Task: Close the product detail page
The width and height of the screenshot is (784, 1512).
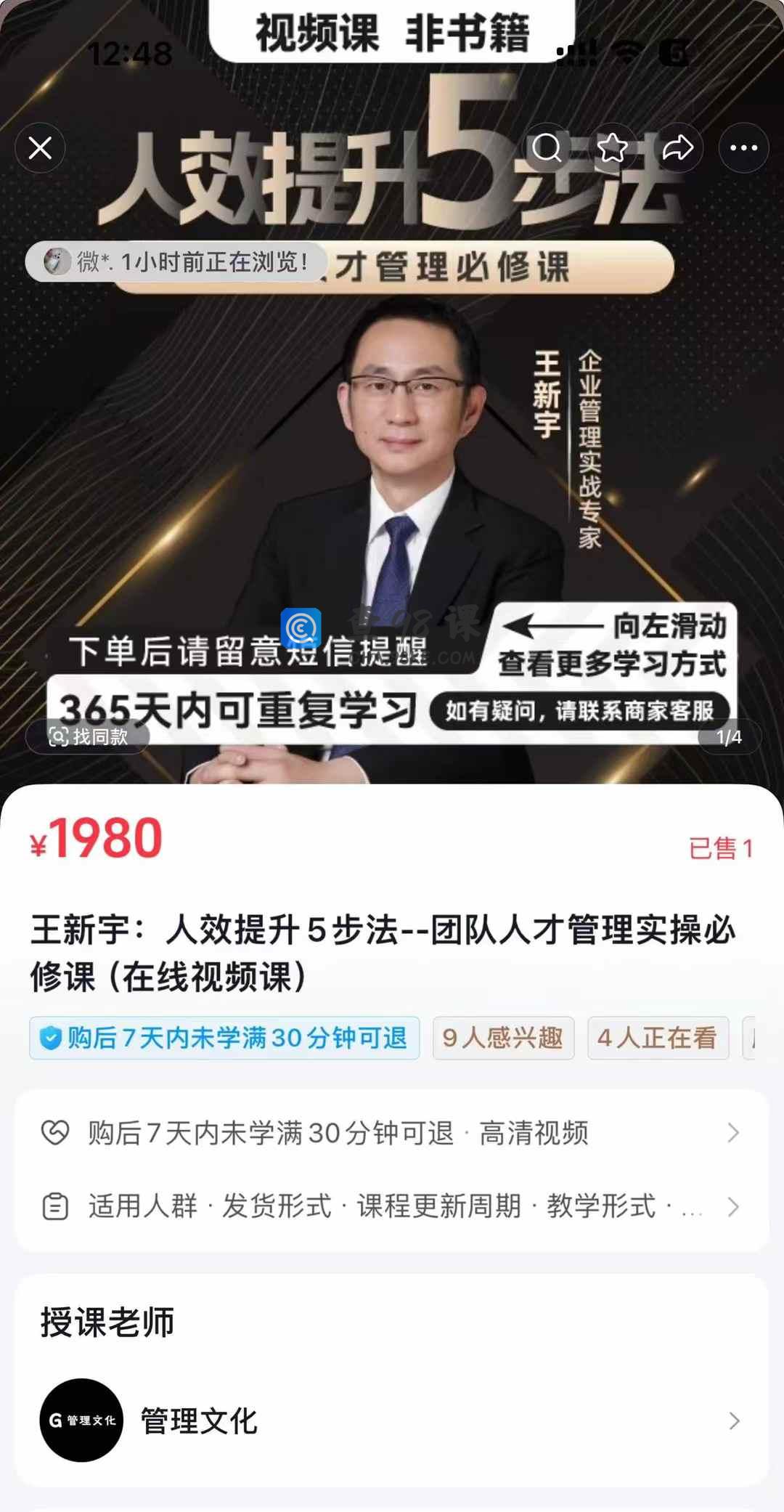Action: pyautogui.click(x=40, y=148)
